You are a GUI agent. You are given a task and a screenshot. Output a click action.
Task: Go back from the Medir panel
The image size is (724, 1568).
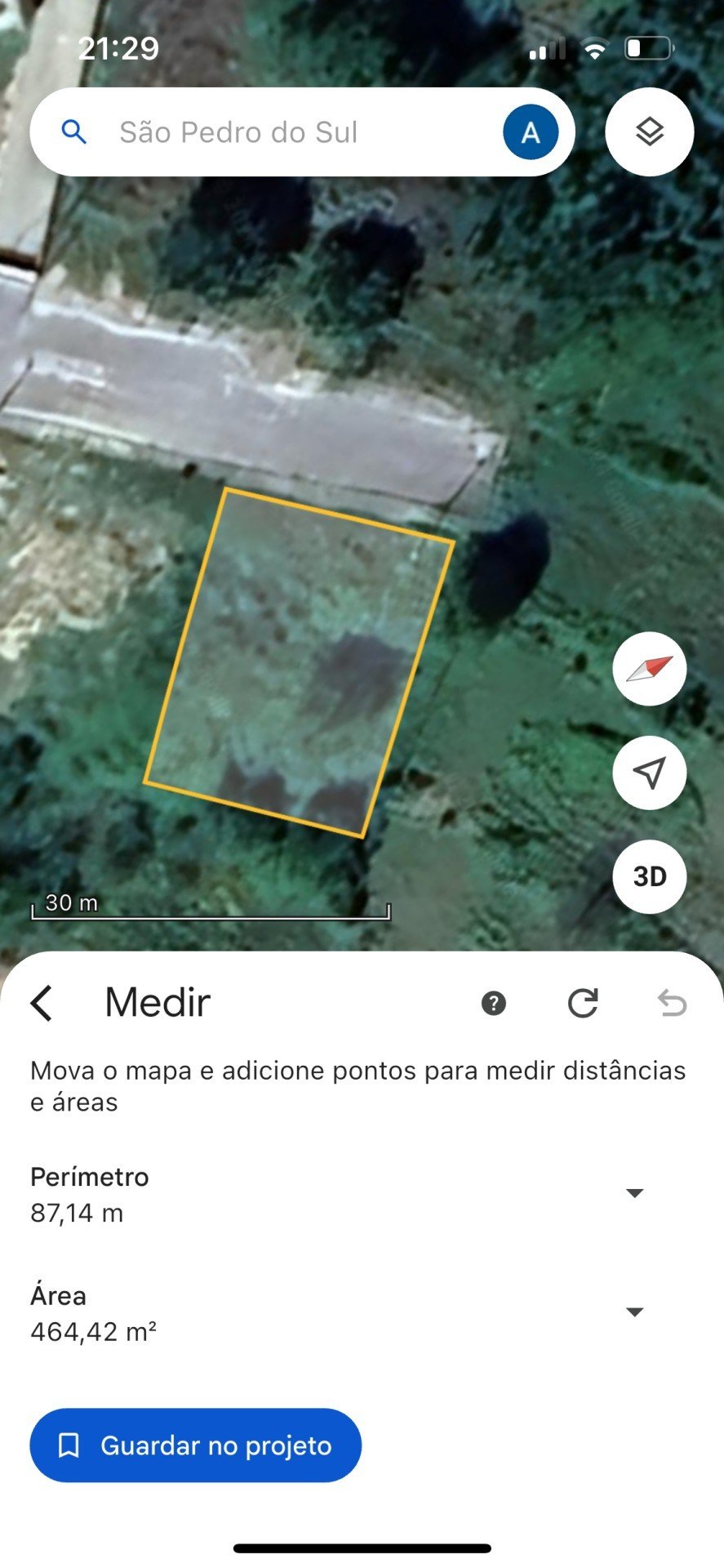pos(42,1003)
